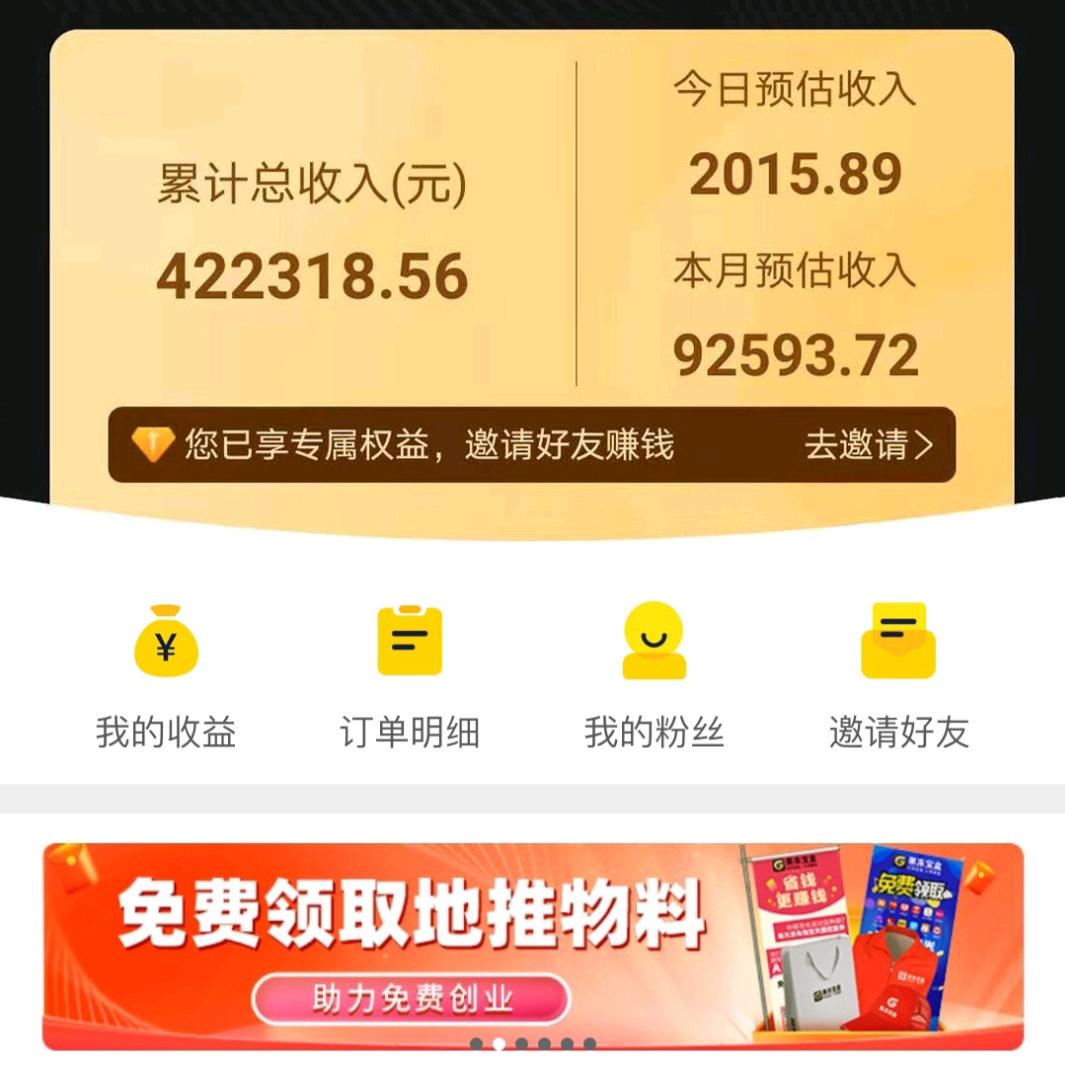The image size is (1065, 1080).
Task: Select 邀请好友 invite friends shortcut
Action: [x=898, y=675]
